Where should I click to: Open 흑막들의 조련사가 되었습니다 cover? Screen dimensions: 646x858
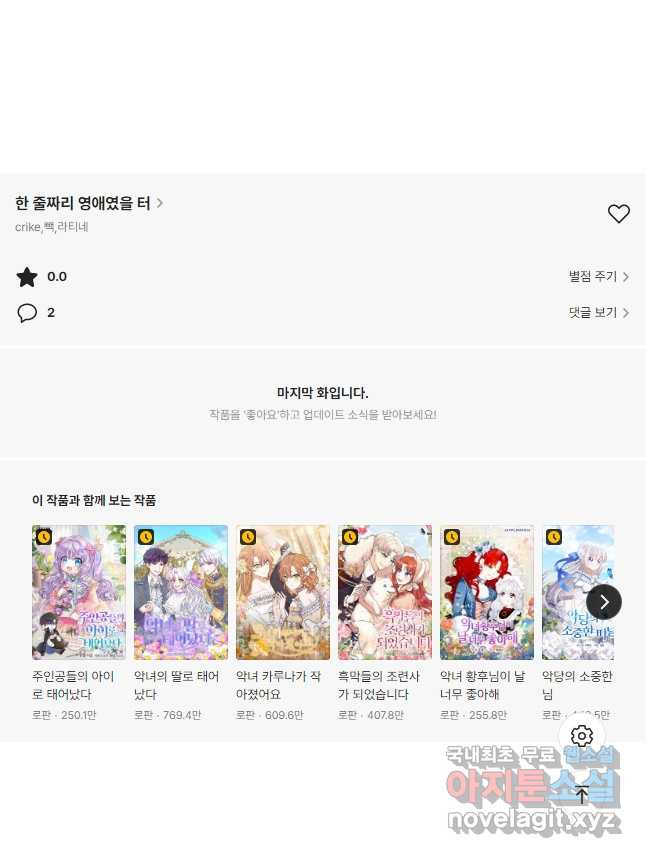[x=385, y=592]
